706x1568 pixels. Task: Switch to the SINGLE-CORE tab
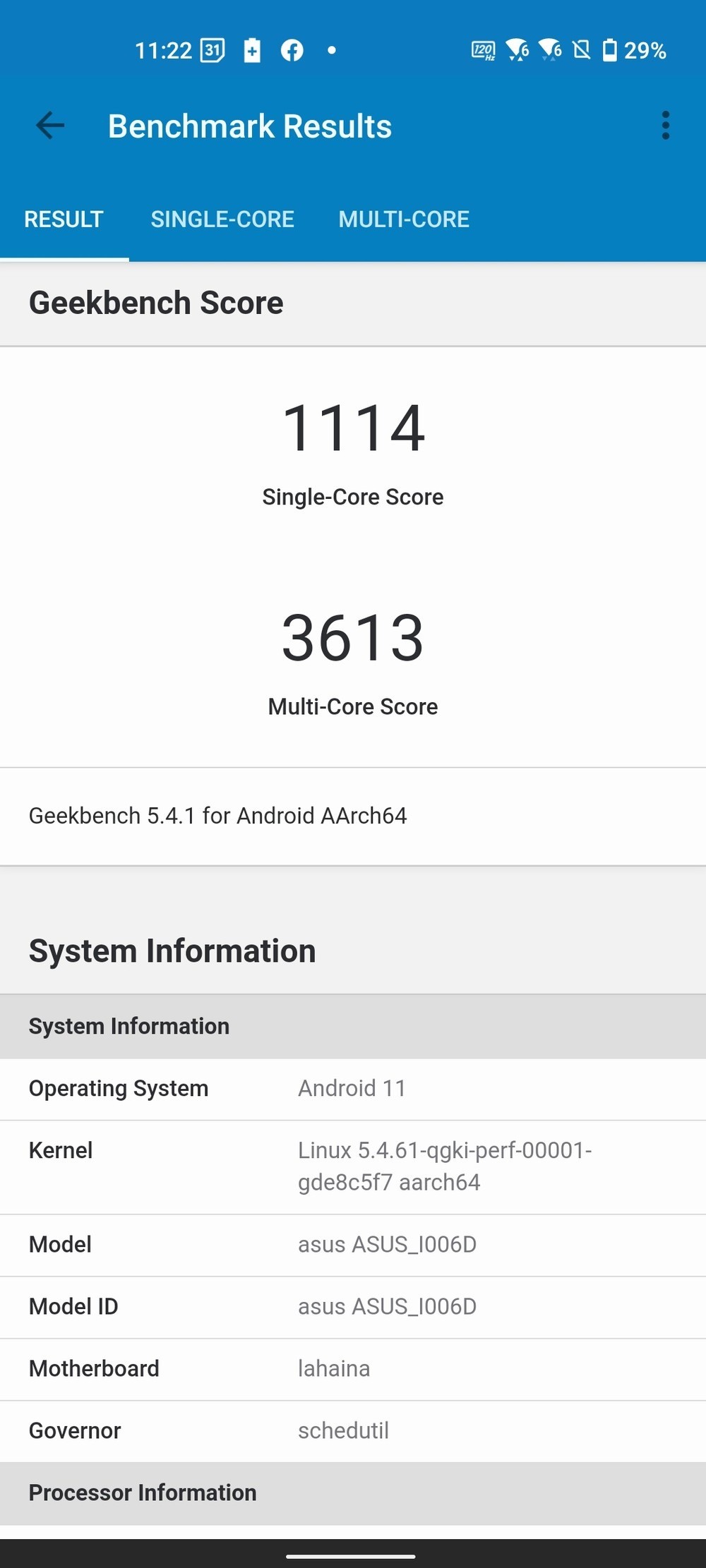[x=222, y=219]
